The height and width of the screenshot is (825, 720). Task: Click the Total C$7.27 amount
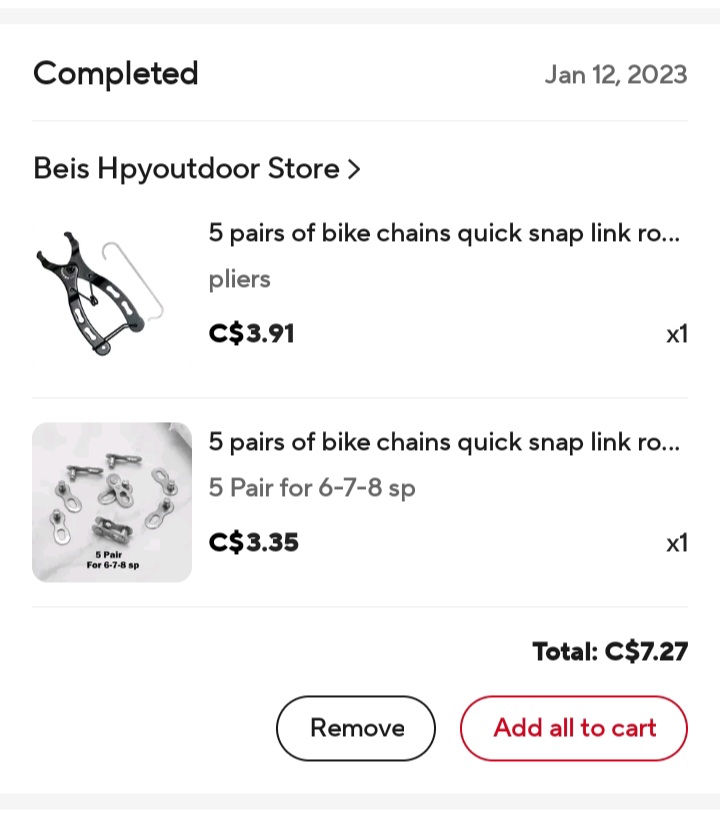(606, 651)
